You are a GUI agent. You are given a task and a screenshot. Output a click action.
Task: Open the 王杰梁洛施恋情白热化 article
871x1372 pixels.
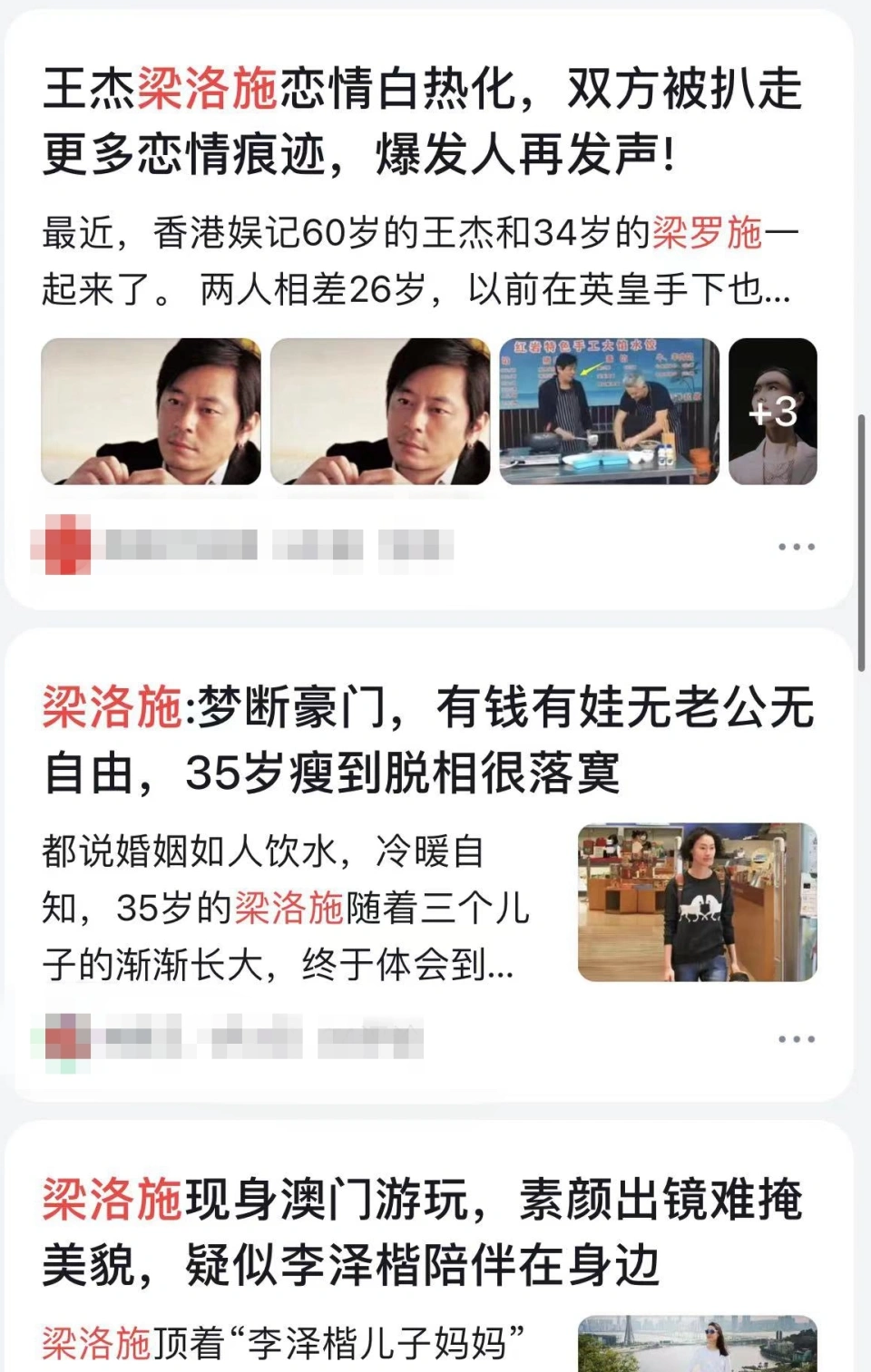[x=422, y=121]
